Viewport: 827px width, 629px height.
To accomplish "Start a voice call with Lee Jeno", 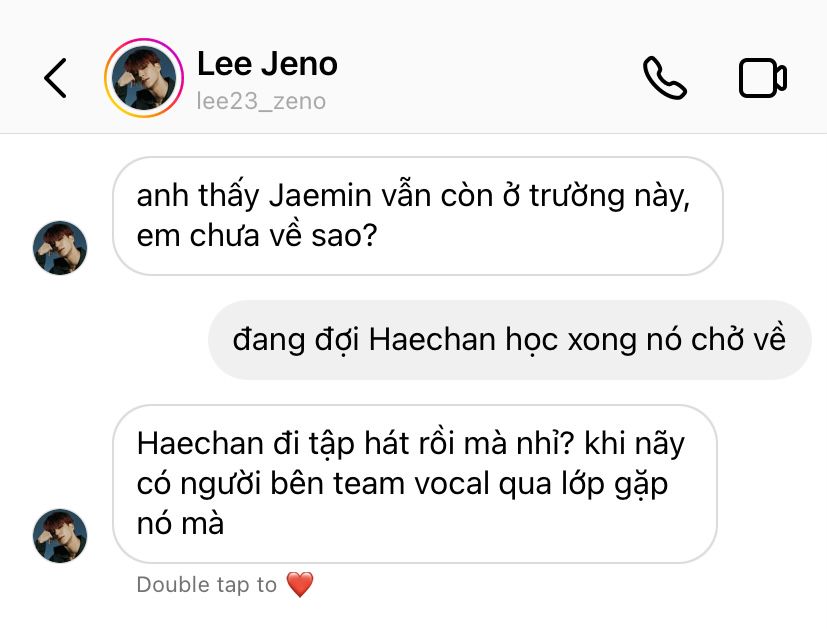I will click(x=664, y=78).
